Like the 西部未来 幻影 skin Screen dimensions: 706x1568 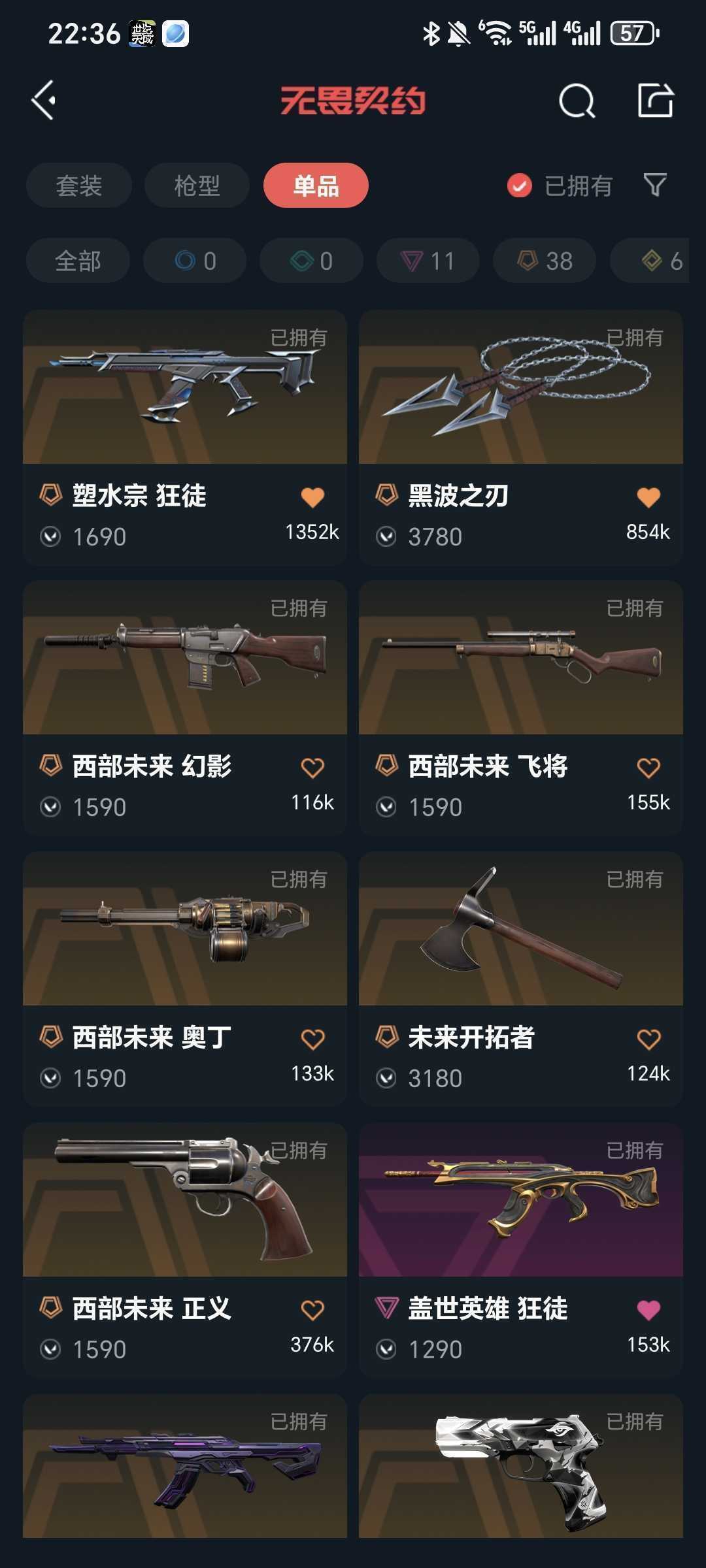click(x=312, y=768)
